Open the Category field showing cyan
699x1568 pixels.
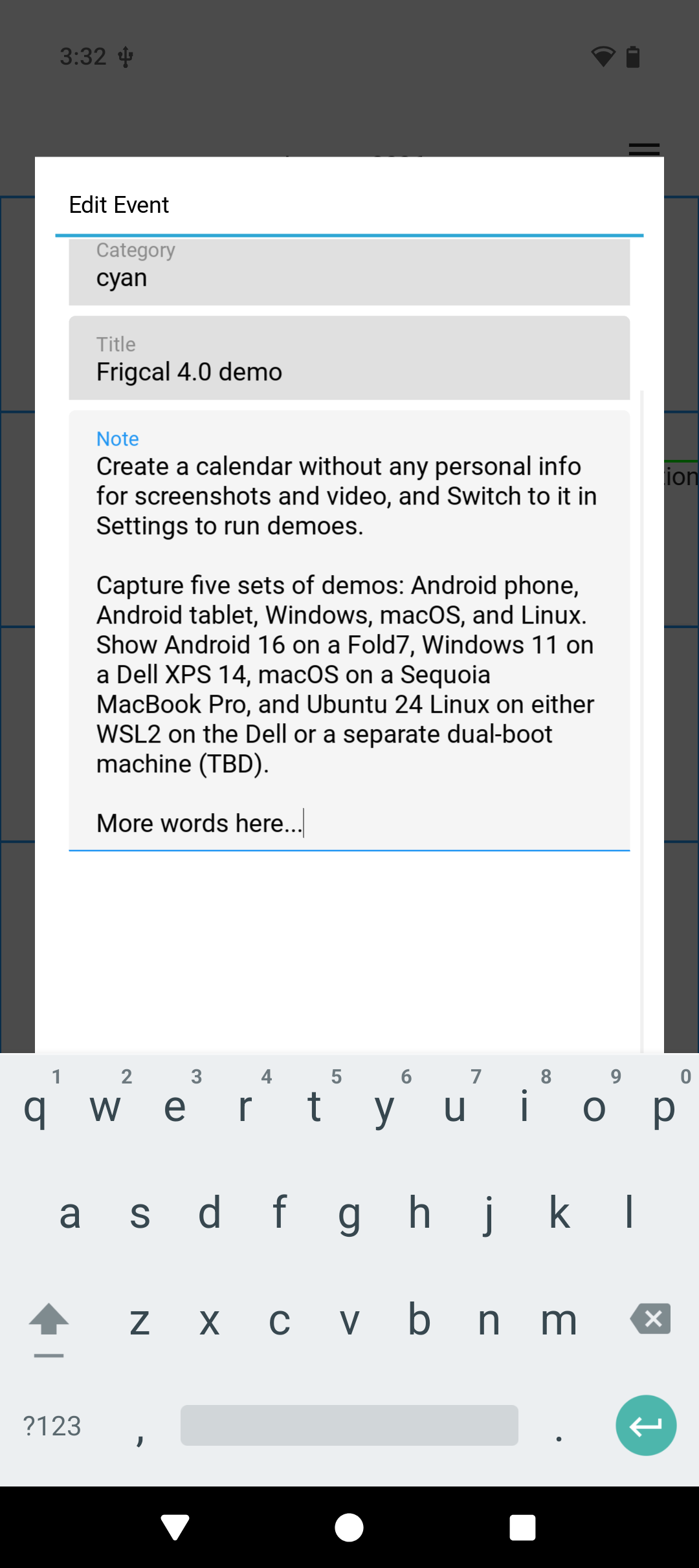tap(349, 272)
